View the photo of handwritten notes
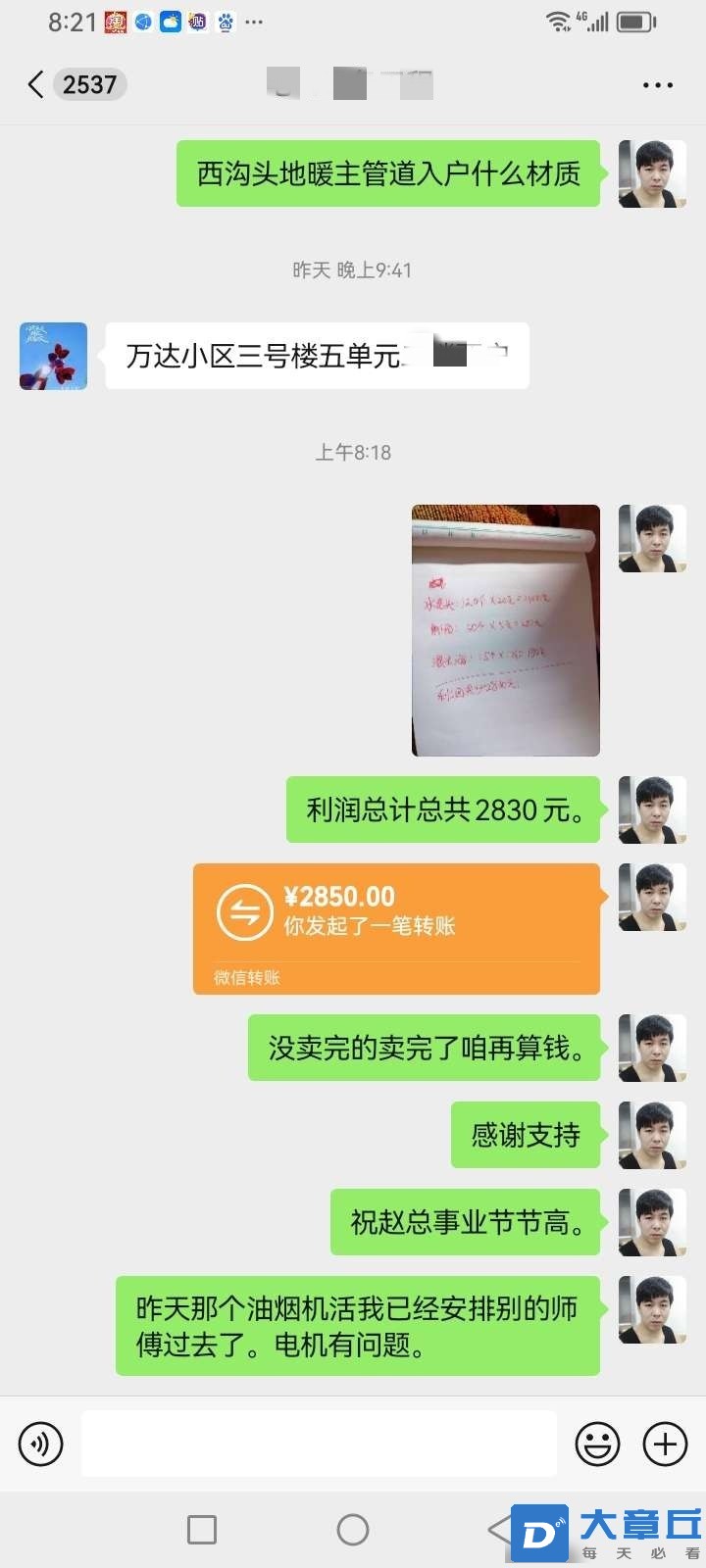This screenshot has width=706, height=1568. click(x=505, y=630)
